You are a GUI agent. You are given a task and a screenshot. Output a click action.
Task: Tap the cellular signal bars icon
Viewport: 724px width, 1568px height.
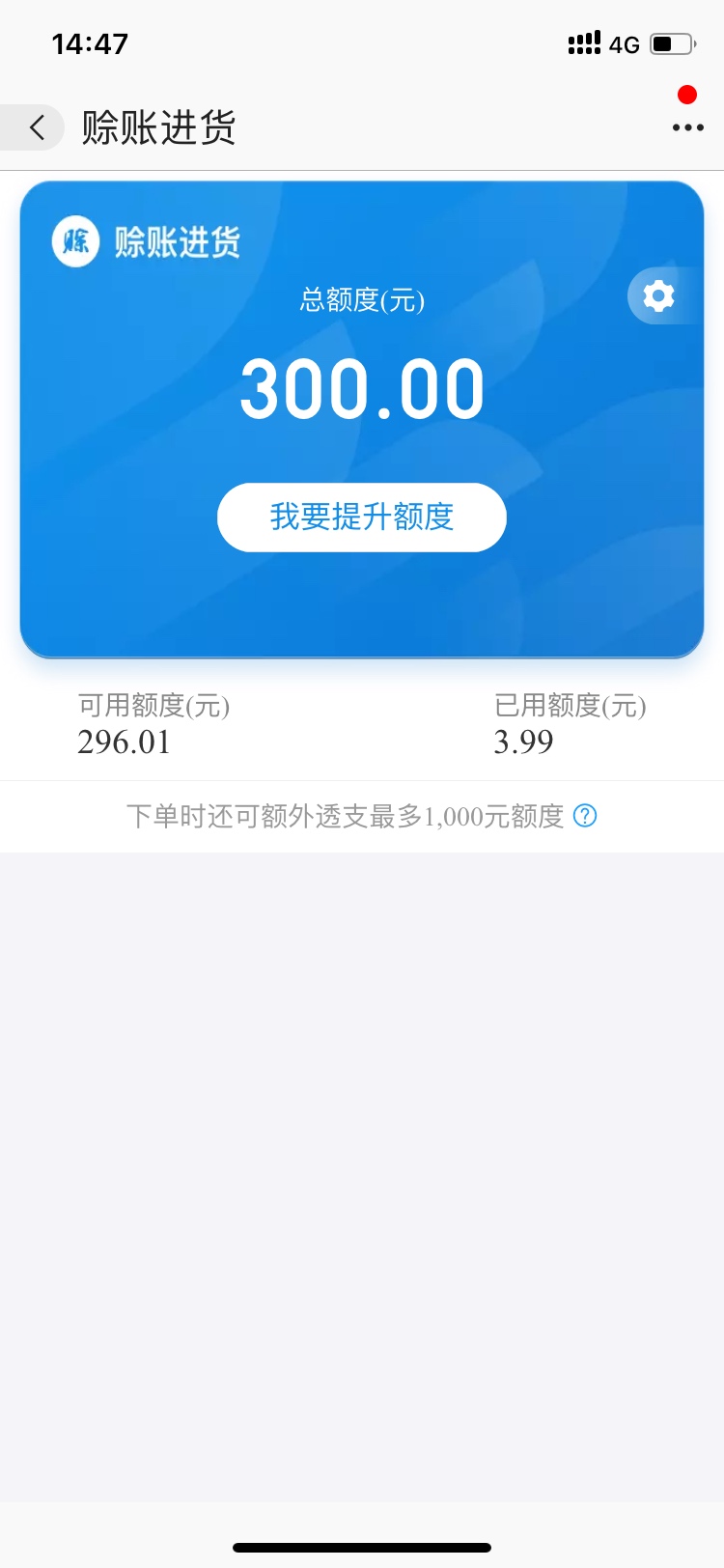(x=585, y=42)
